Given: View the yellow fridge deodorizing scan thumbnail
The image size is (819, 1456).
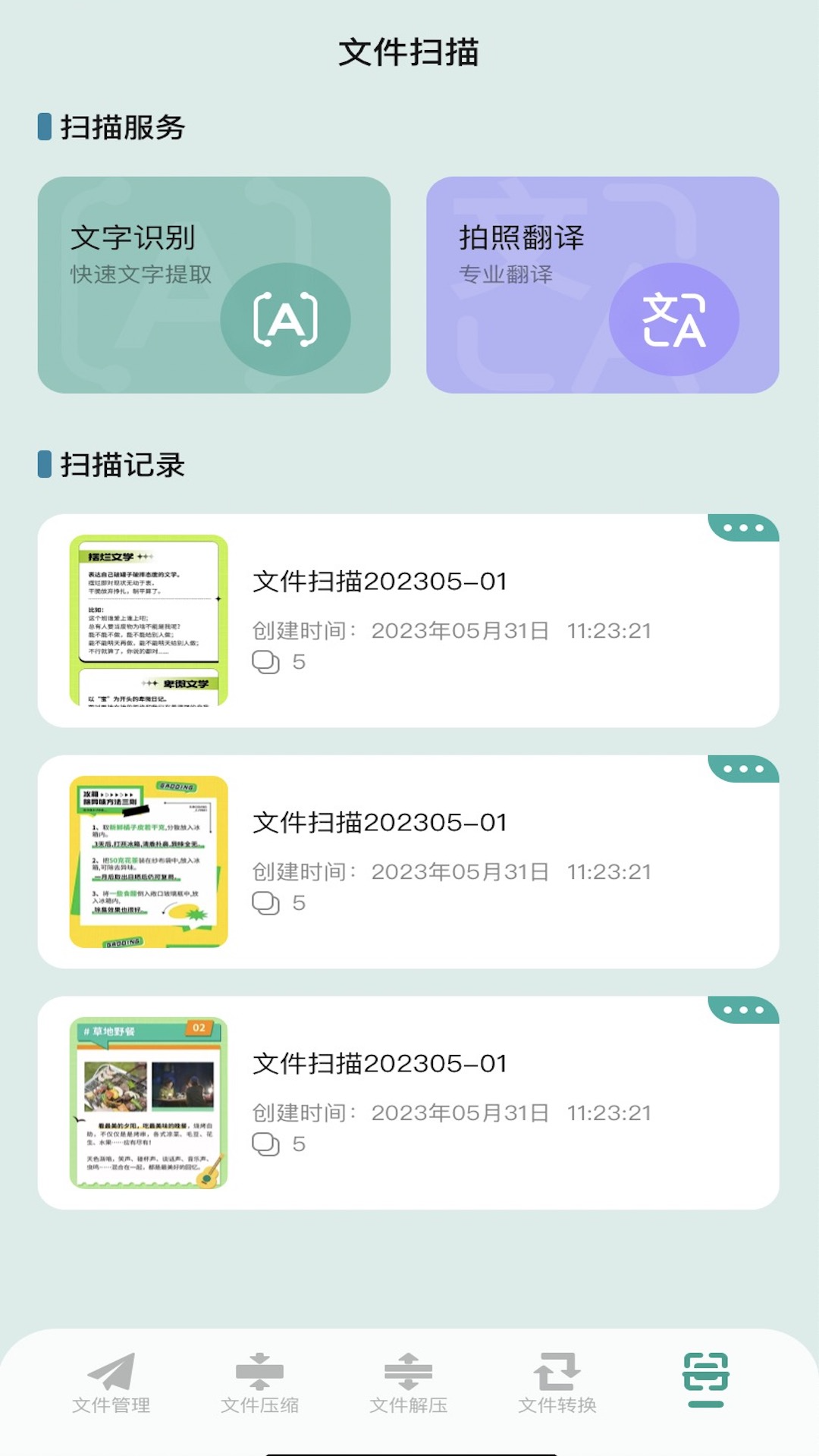Looking at the screenshot, I should click(150, 861).
